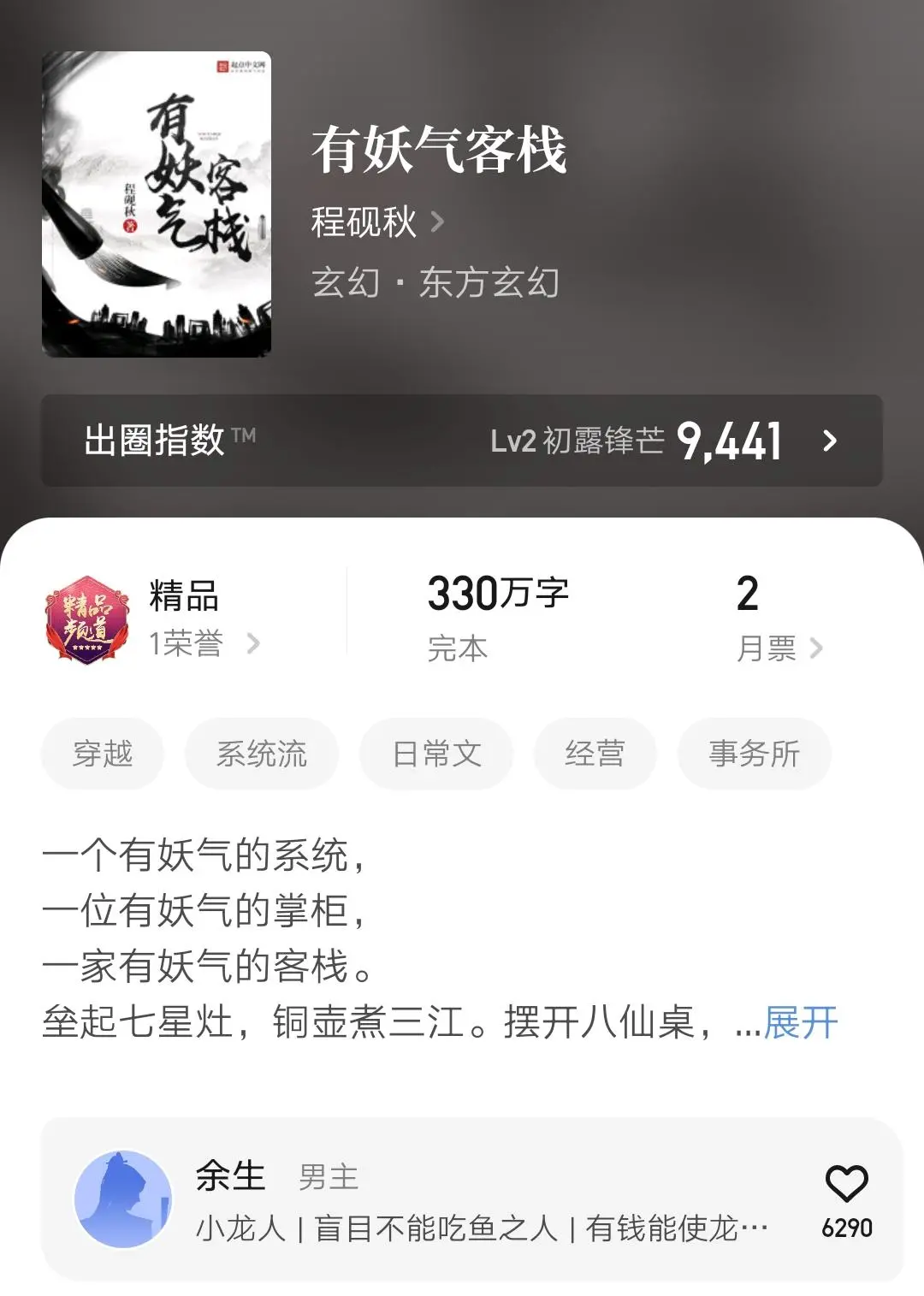Click the 事务所 tag

[x=755, y=753]
